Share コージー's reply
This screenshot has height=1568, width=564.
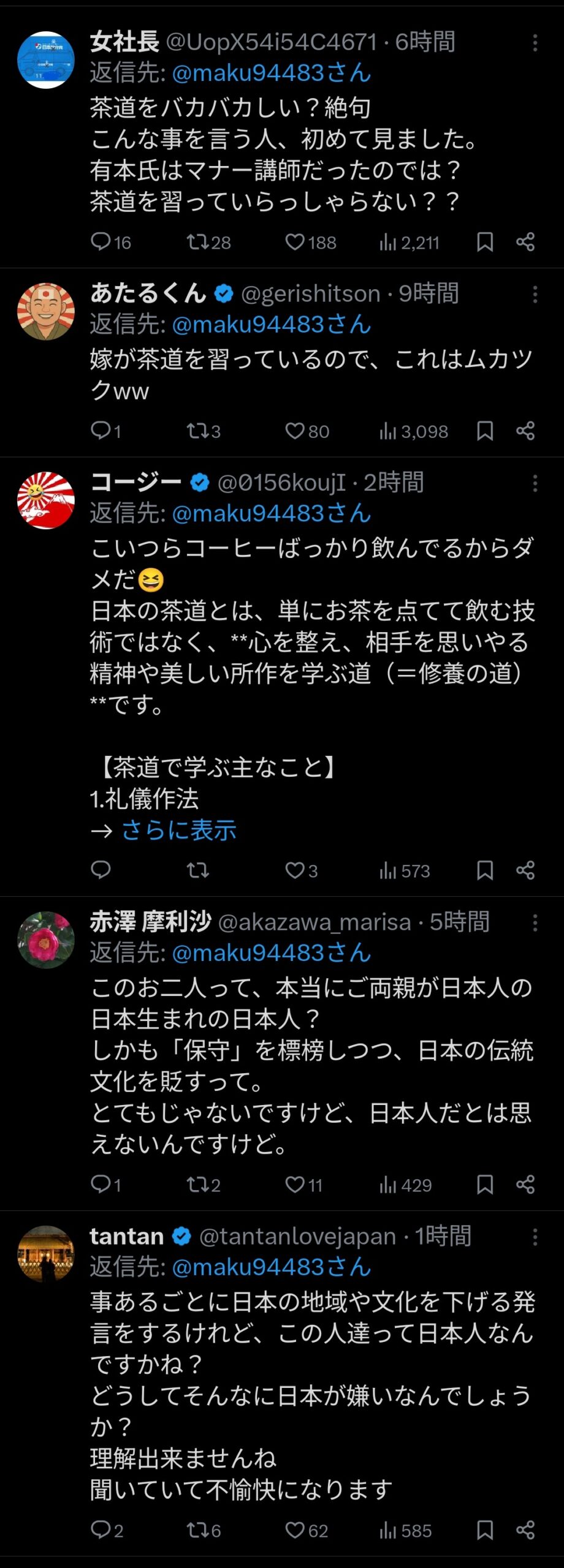pos(525,870)
